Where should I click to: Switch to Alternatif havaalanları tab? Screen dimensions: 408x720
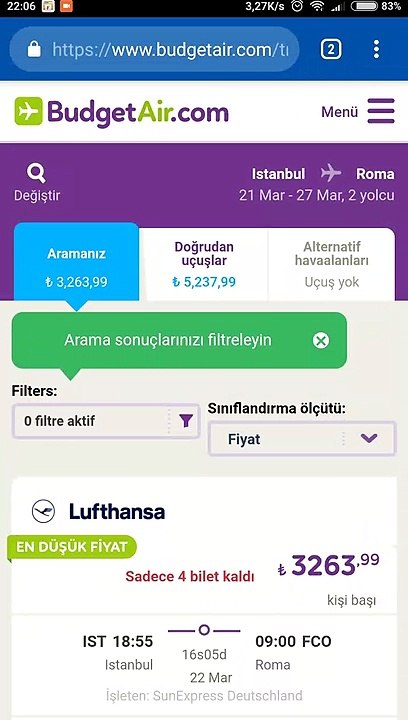[x=331, y=264]
